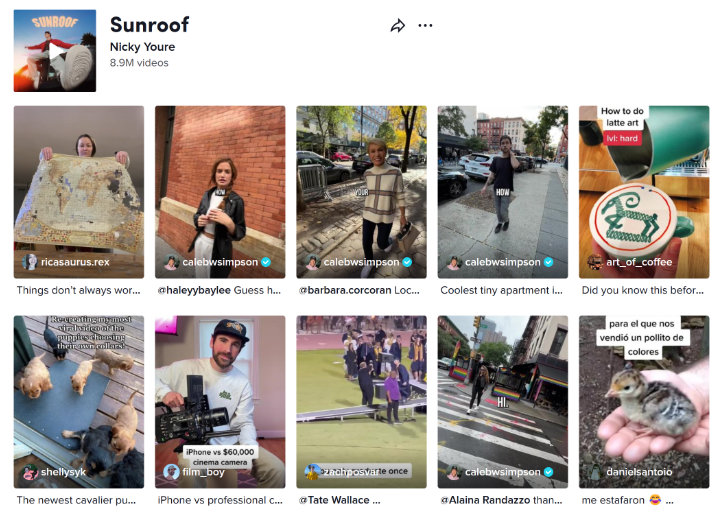Image resolution: width=720 pixels, height=520 pixels.
Task: Open film_boy iPhone vs cinema camera video
Action: pyautogui.click(x=219, y=400)
